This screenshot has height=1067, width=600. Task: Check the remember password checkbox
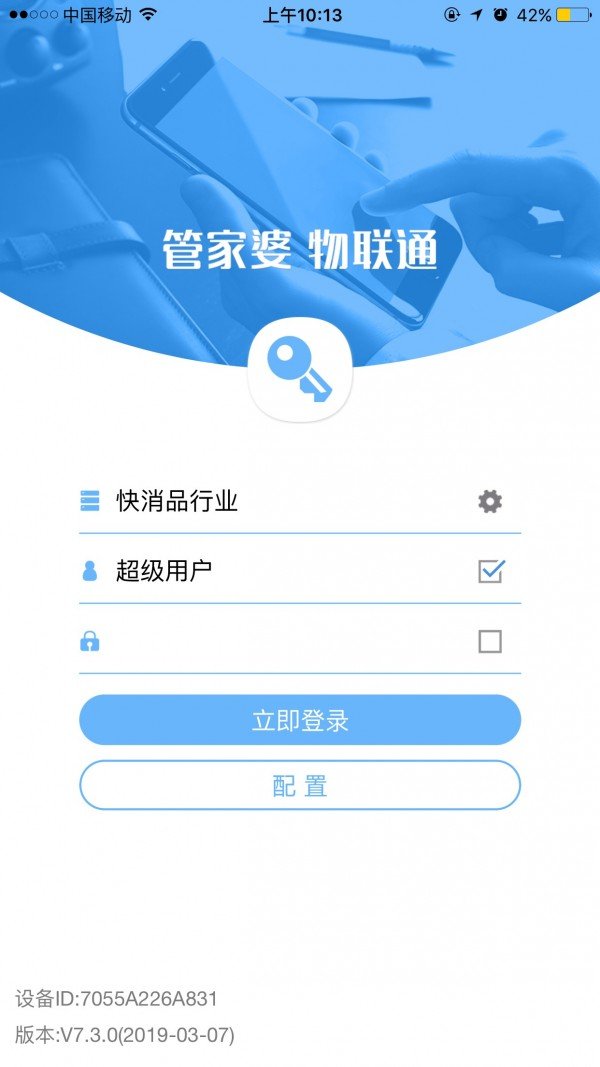click(490, 641)
